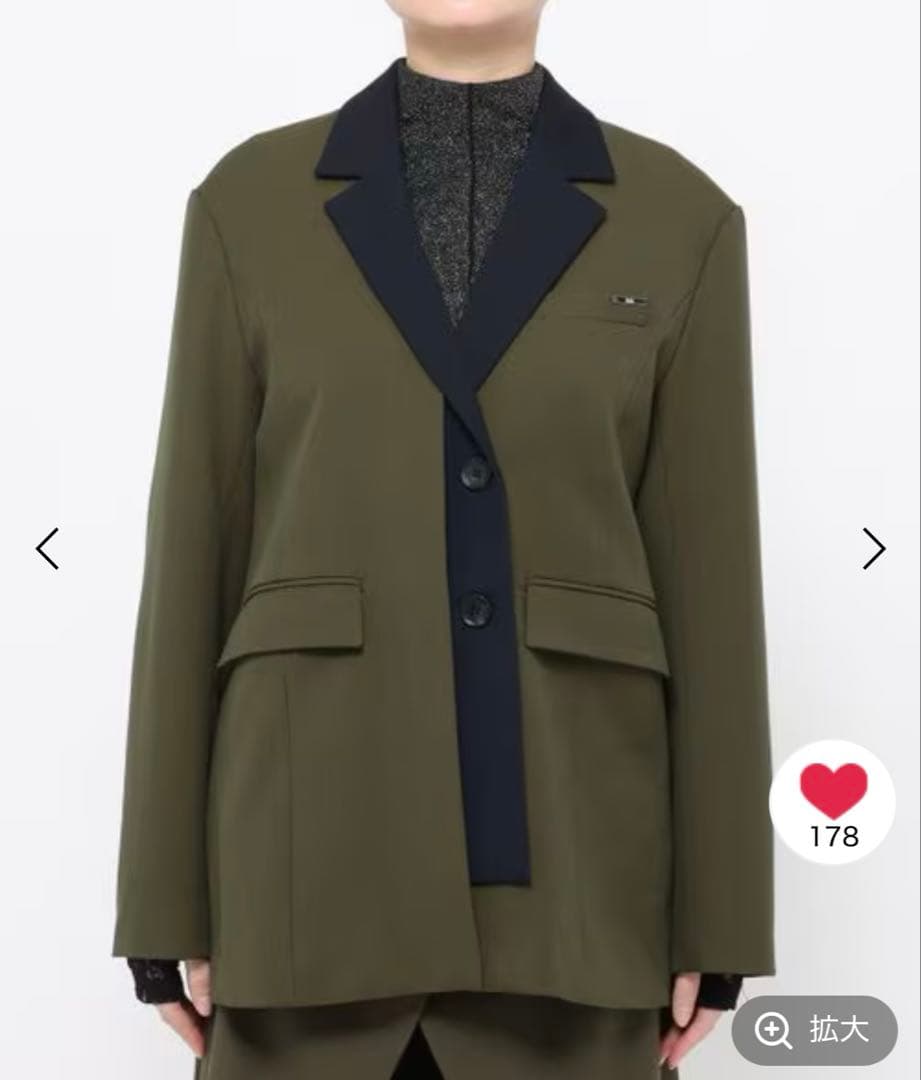The image size is (921, 1080).
Task: Show the next product image
Action: point(874,548)
